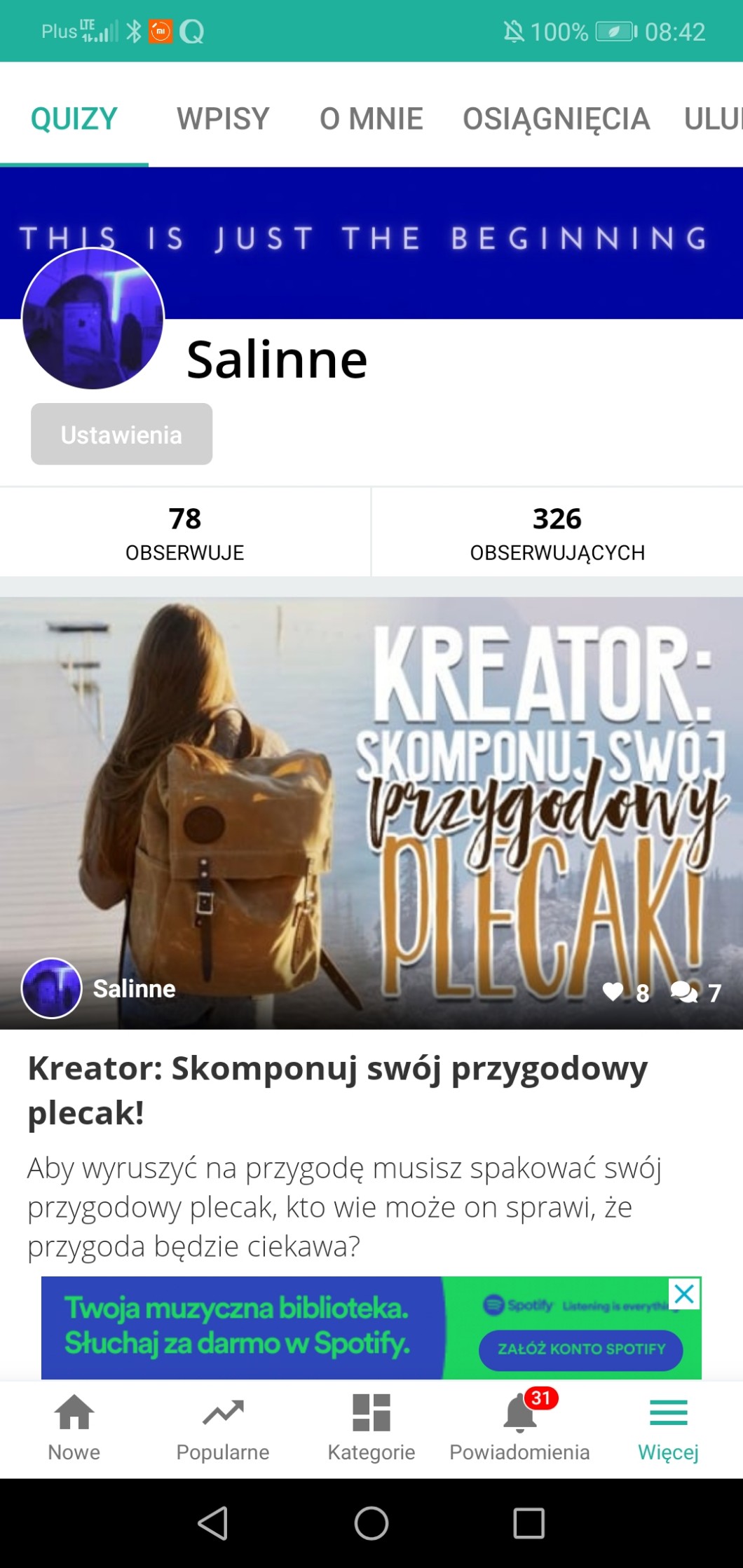Viewport: 743px width, 1568px height.
Task: Open the Więcej menu
Action: tap(668, 1426)
